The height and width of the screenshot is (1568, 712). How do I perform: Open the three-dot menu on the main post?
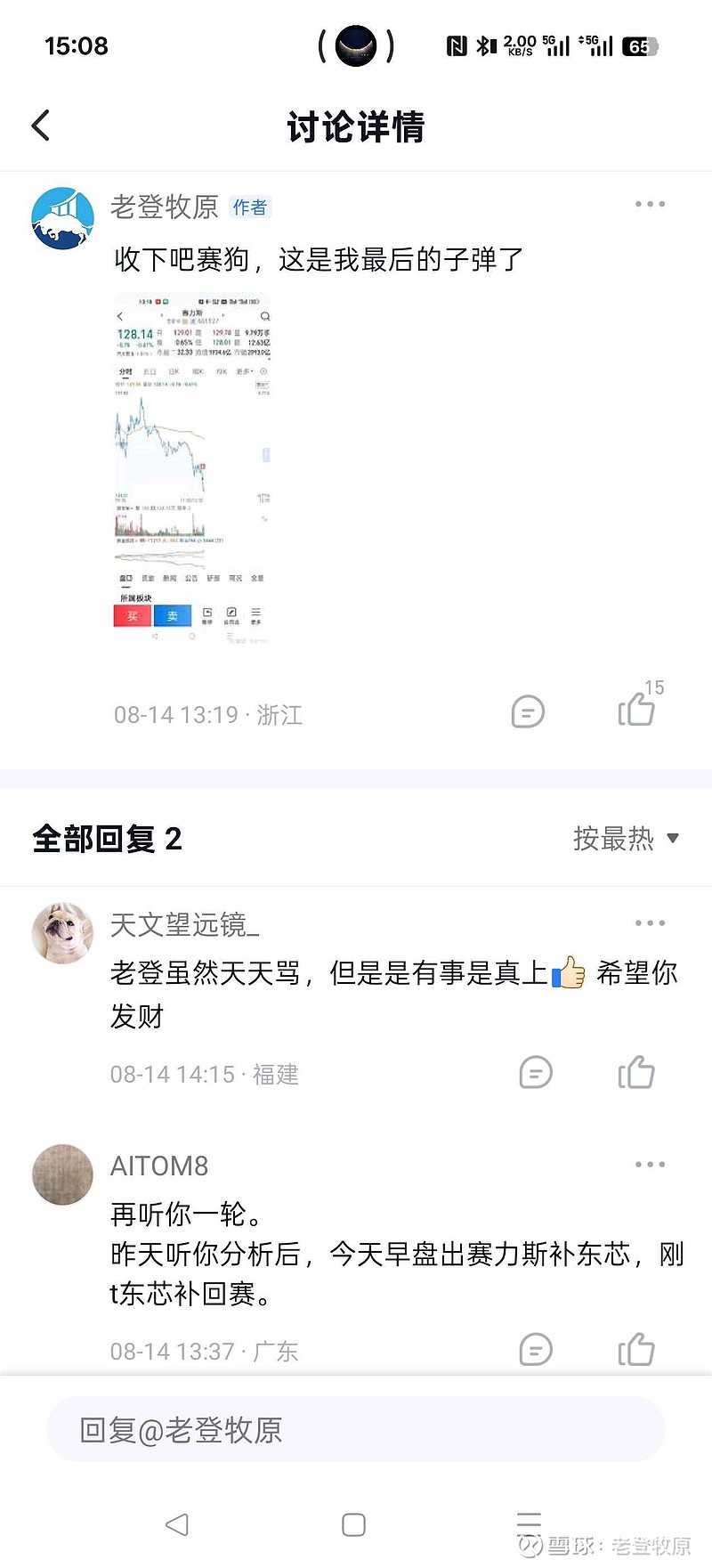(x=650, y=203)
